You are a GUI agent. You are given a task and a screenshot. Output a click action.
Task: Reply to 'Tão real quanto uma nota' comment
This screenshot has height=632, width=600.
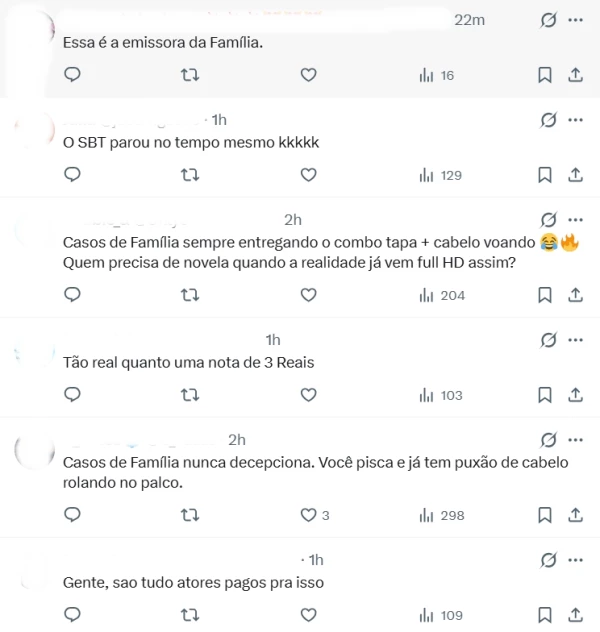click(x=72, y=395)
